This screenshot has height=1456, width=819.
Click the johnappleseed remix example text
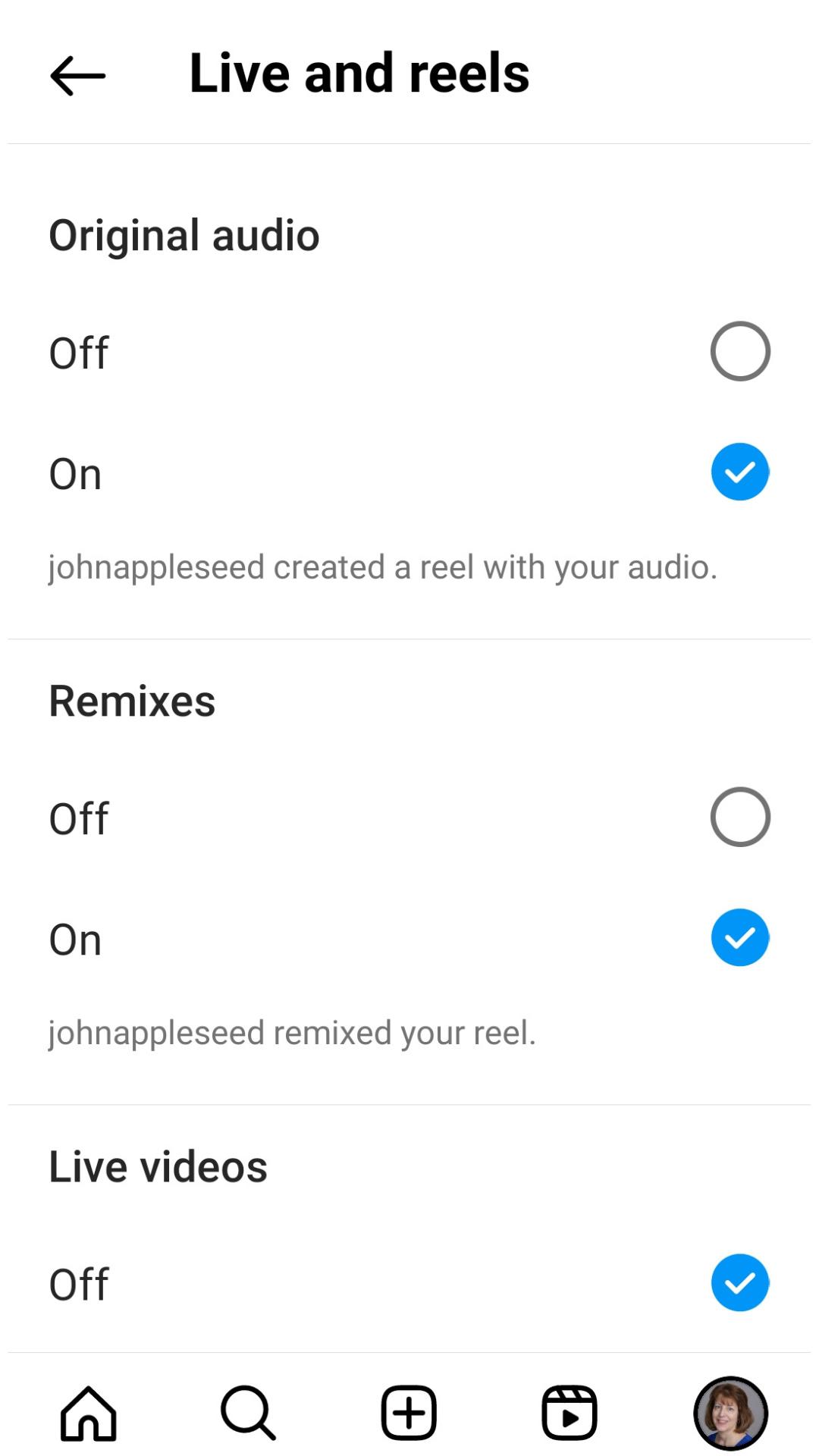point(293,1032)
